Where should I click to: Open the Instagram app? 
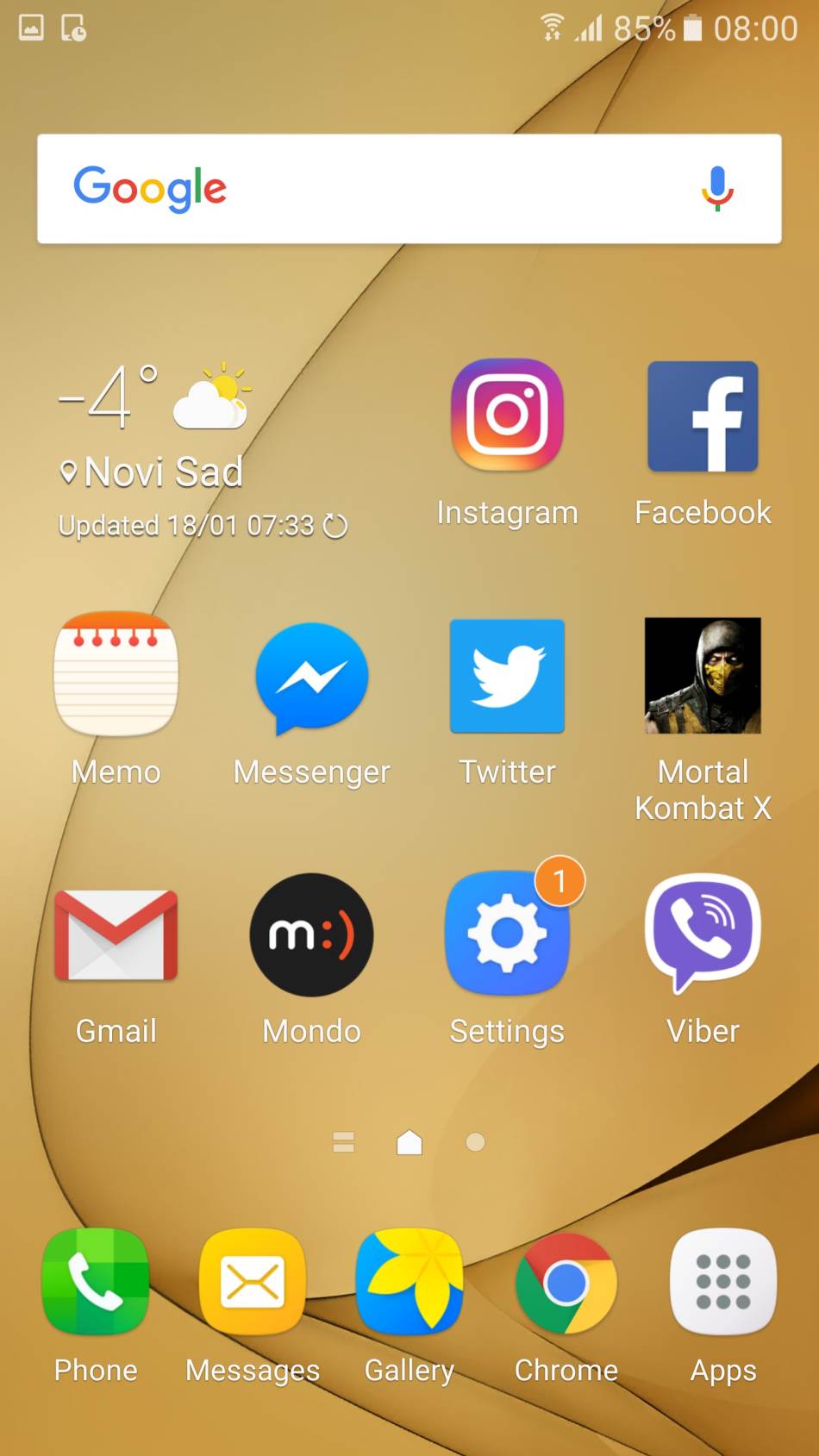click(507, 415)
